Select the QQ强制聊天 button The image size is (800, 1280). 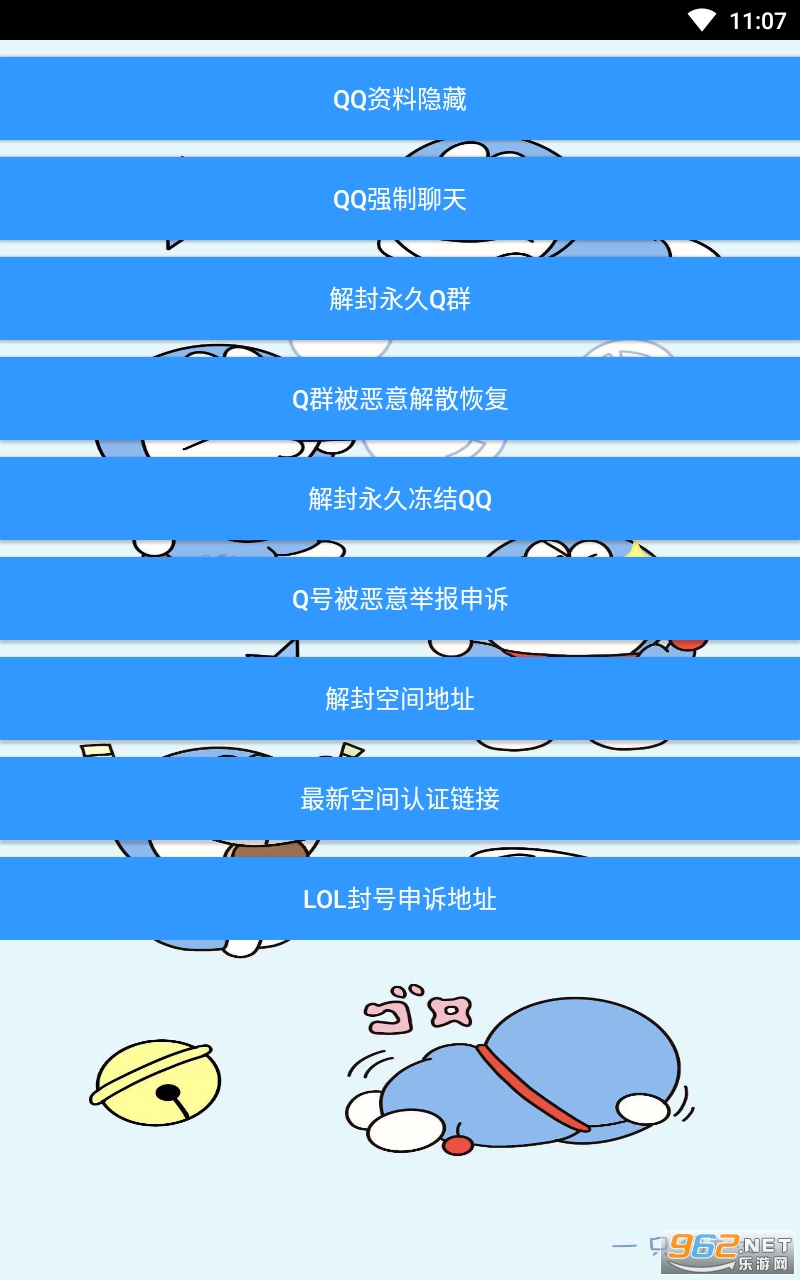click(400, 199)
